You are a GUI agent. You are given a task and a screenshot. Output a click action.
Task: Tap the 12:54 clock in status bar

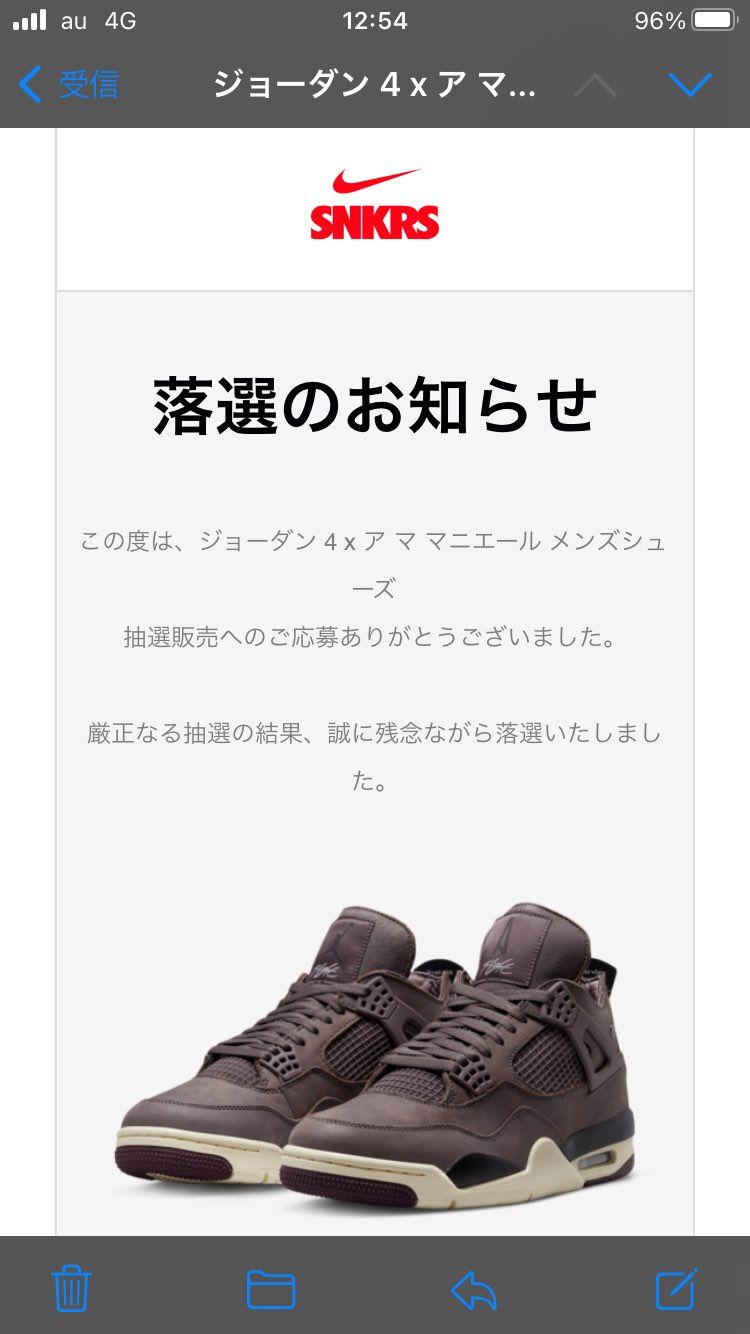click(375, 20)
